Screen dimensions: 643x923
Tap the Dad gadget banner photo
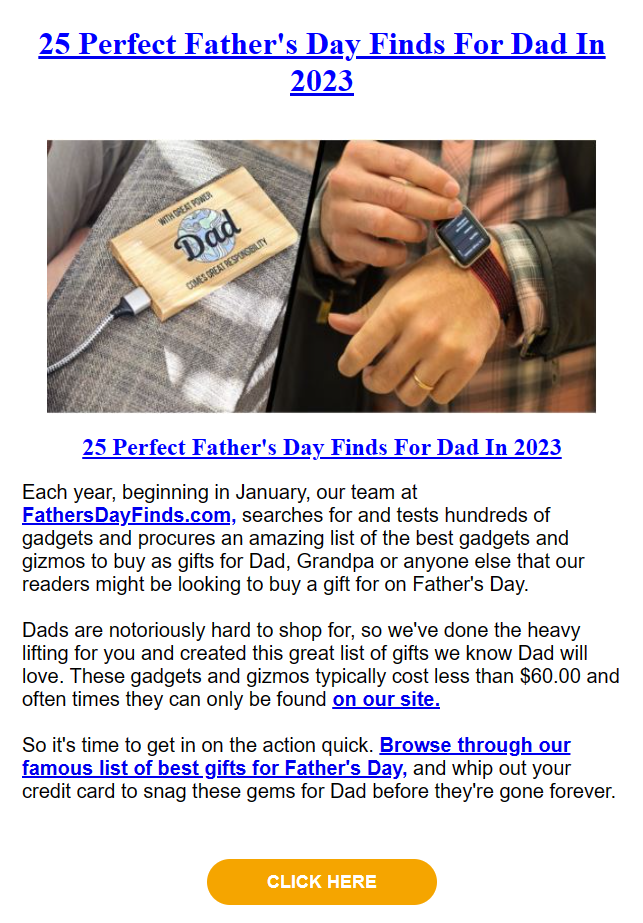(321, 276)
